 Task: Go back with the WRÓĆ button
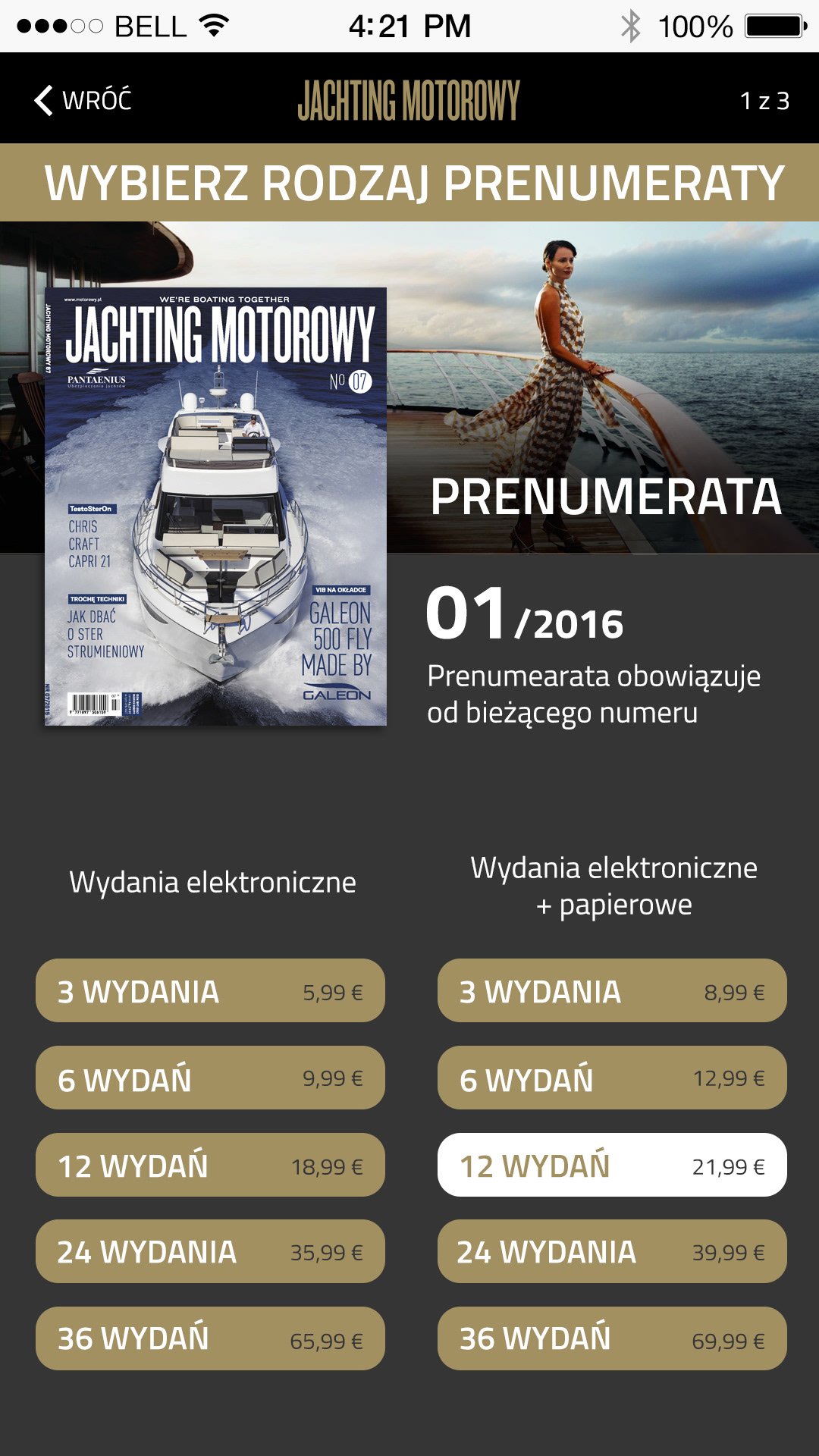(x=83, y=100)
